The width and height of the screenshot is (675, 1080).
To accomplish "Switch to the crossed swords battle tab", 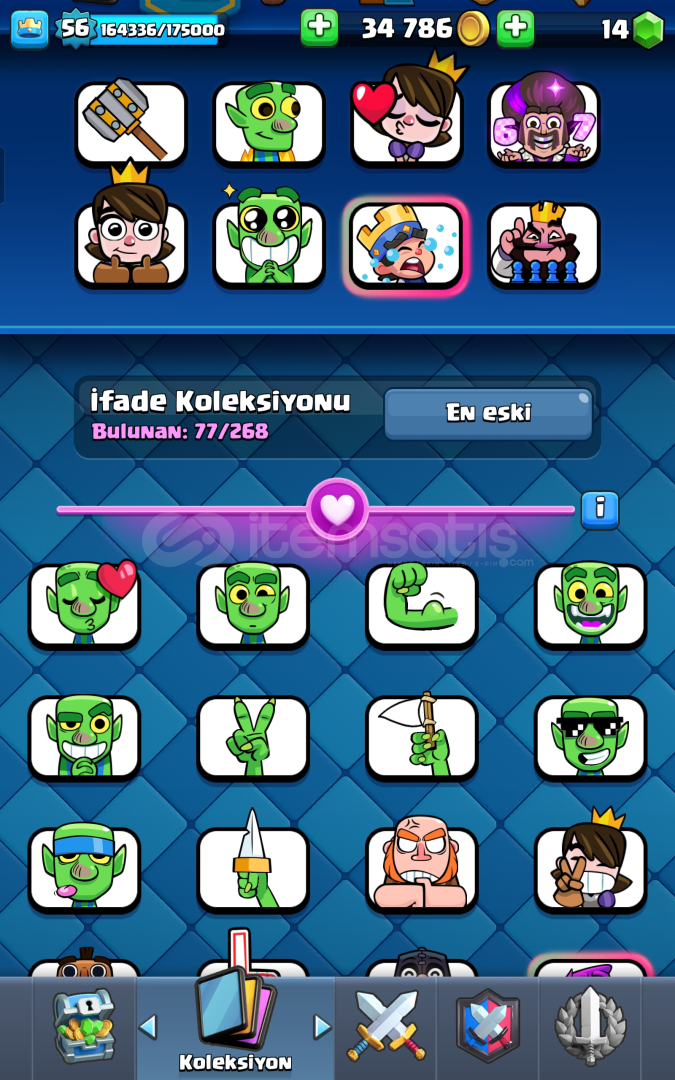I will coord(386,1025).
